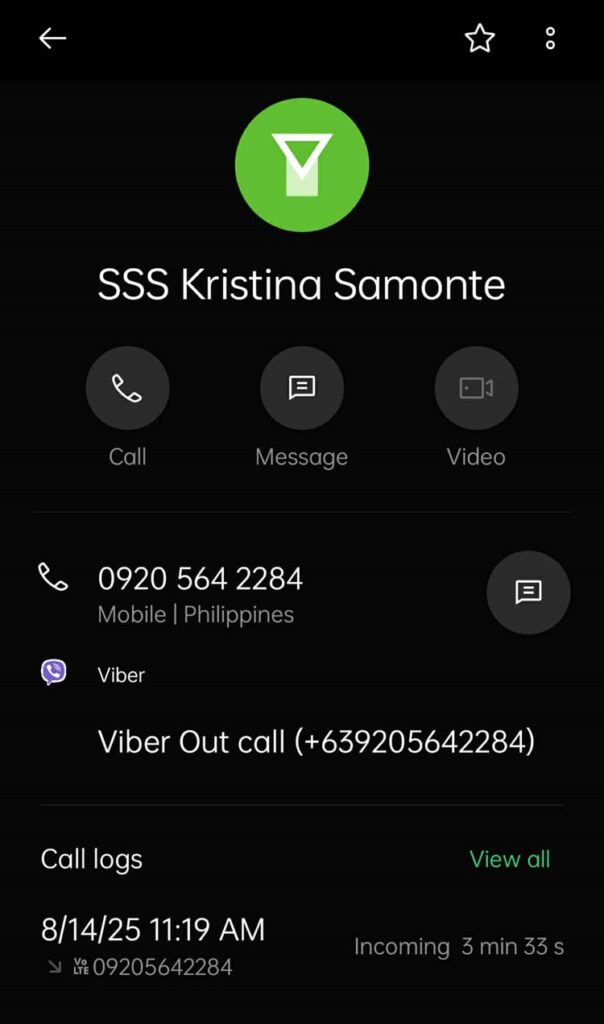Go back to the previous screen
Image resolution: width=604 pixels, height=1024 pixels.
[x=52, y=39]
